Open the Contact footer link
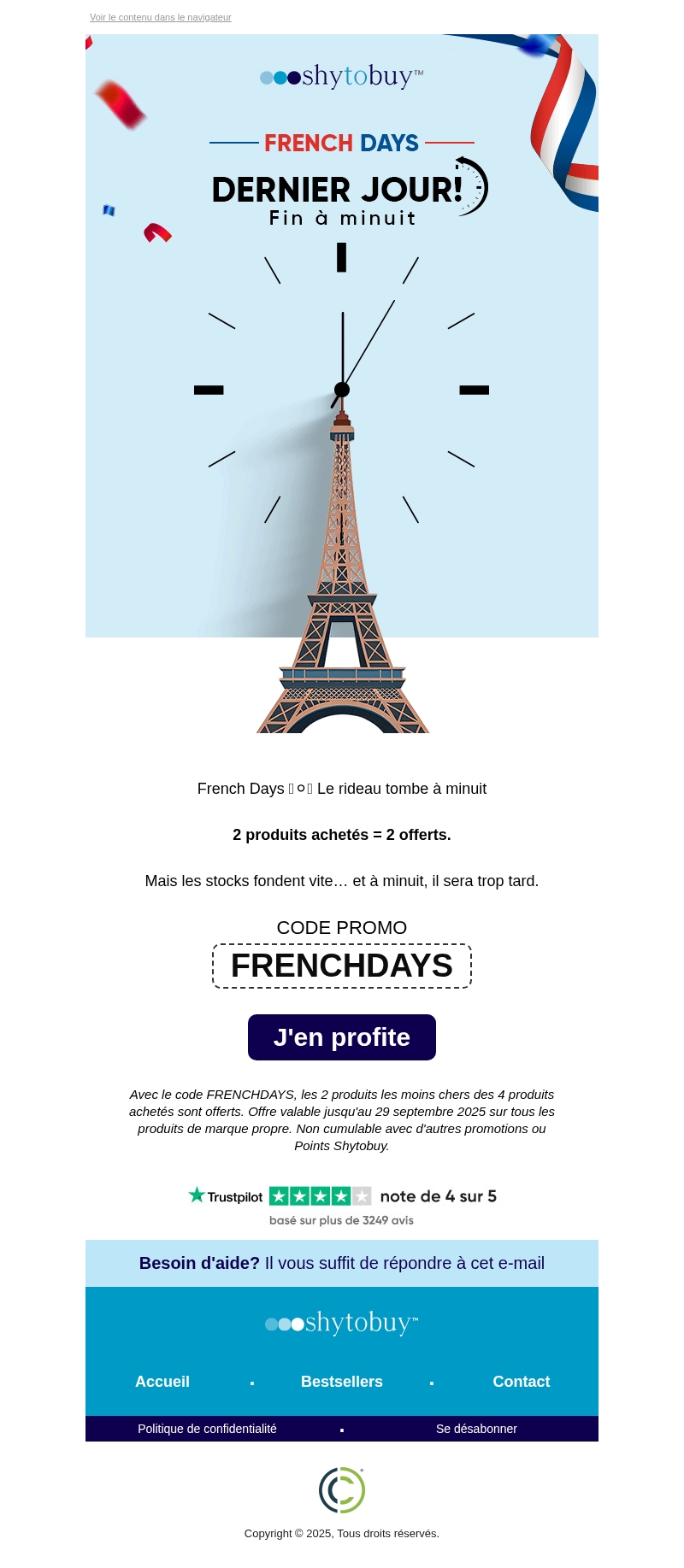This screenshot has width=684, height=1568. coord(521,1382)
